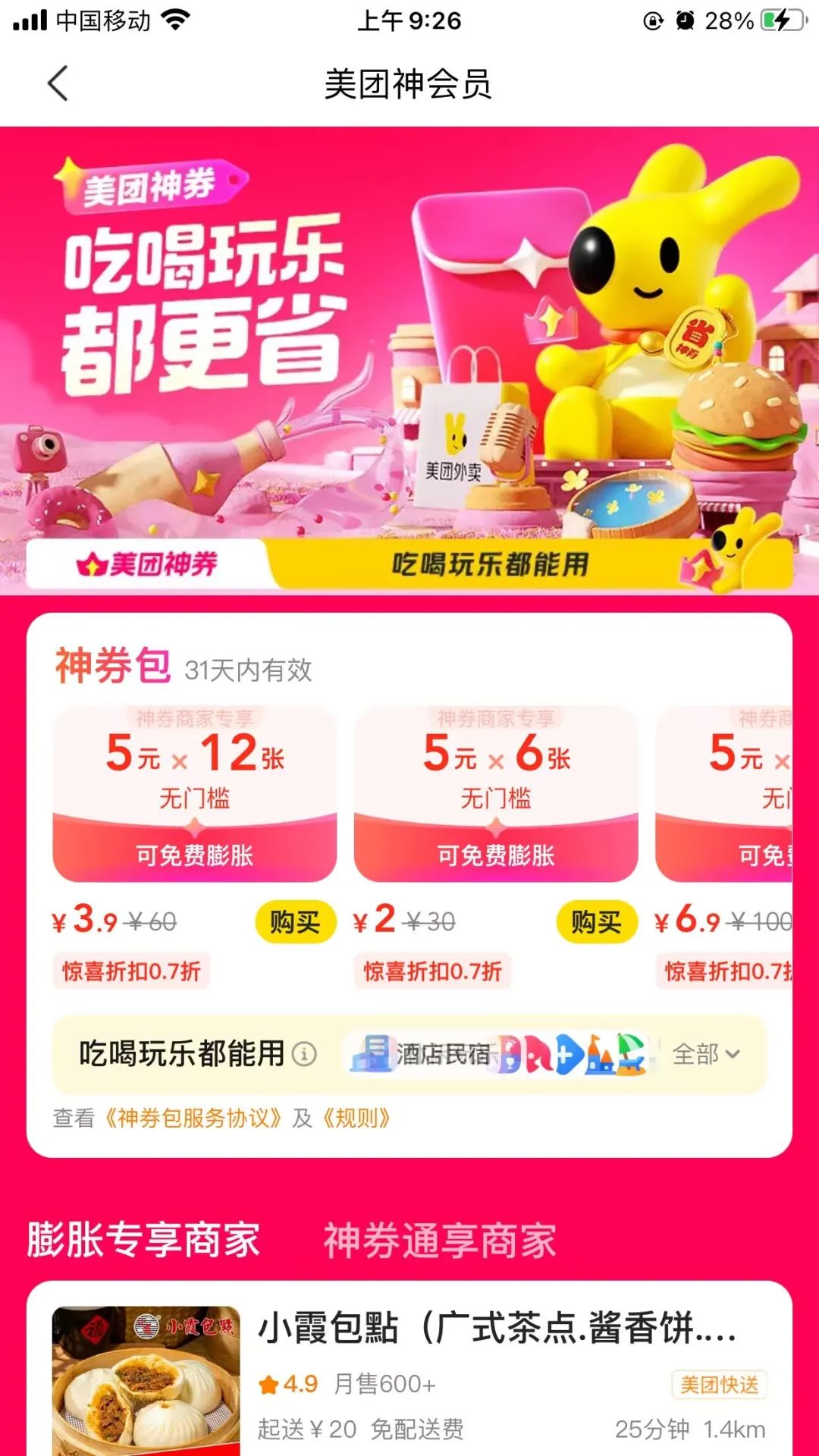Switch to 神券通享商家 tab
The height and width of the screenshot is (1456, 819).
440,1240
